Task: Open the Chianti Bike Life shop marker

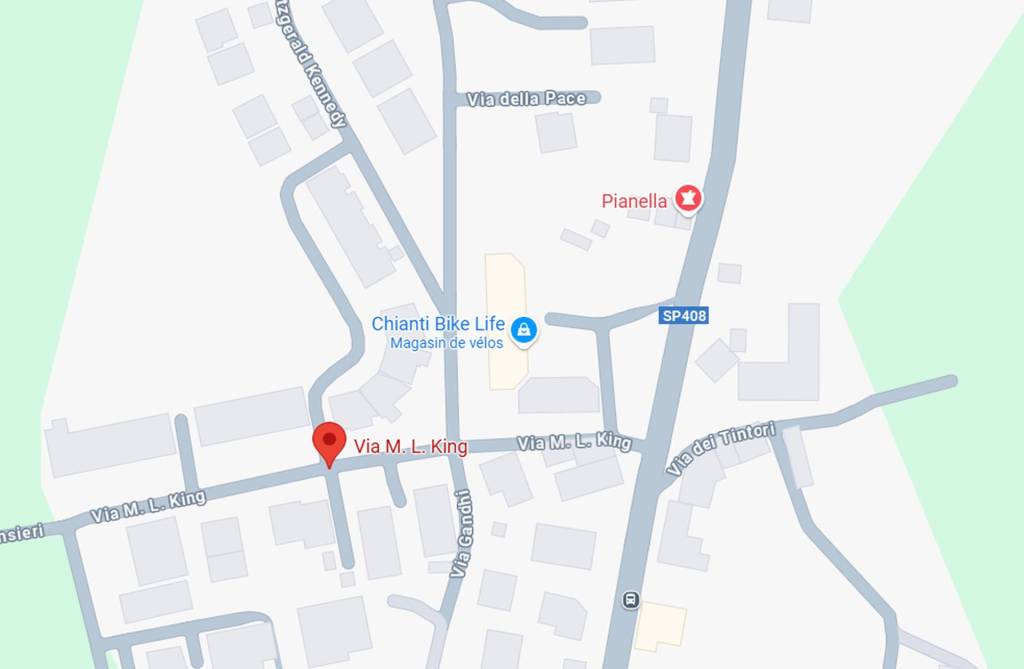Action: point(523,329)
